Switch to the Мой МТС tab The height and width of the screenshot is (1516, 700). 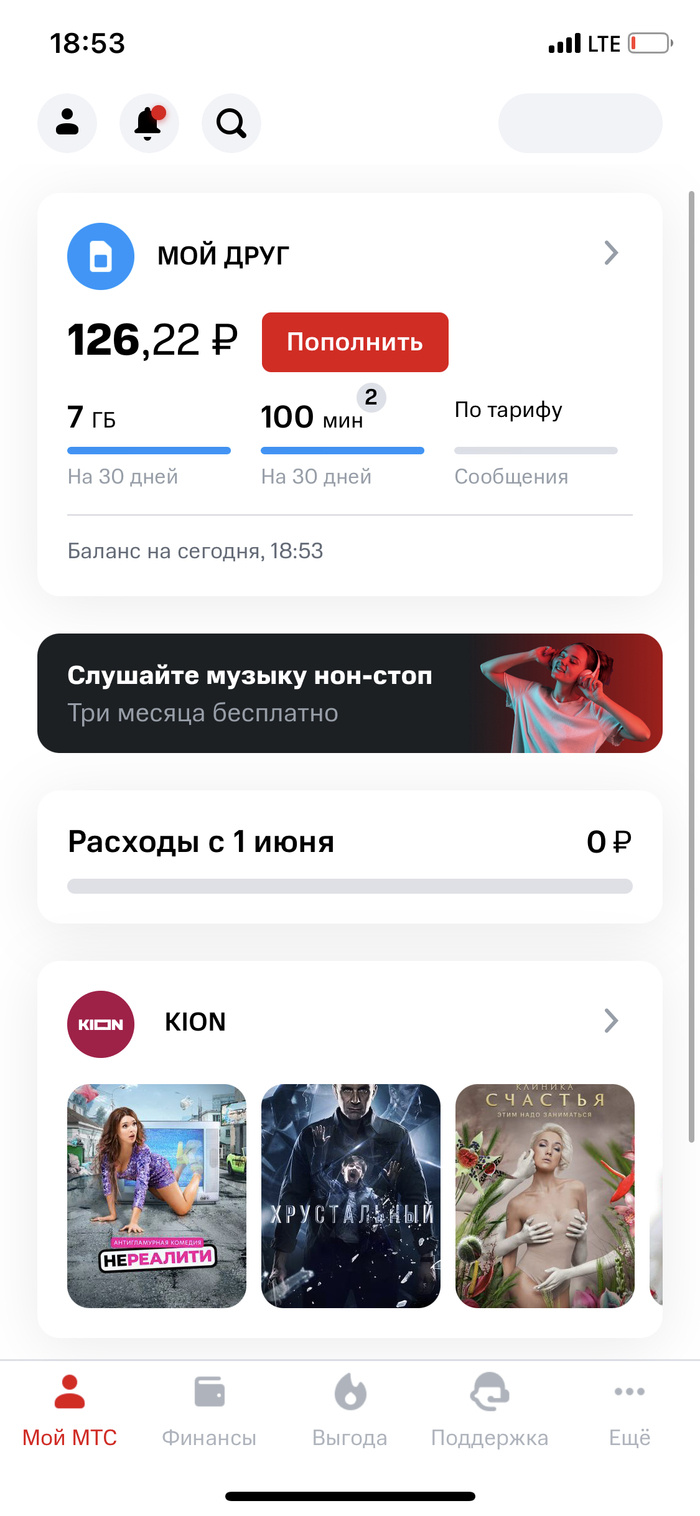[x=70, y=1410]
